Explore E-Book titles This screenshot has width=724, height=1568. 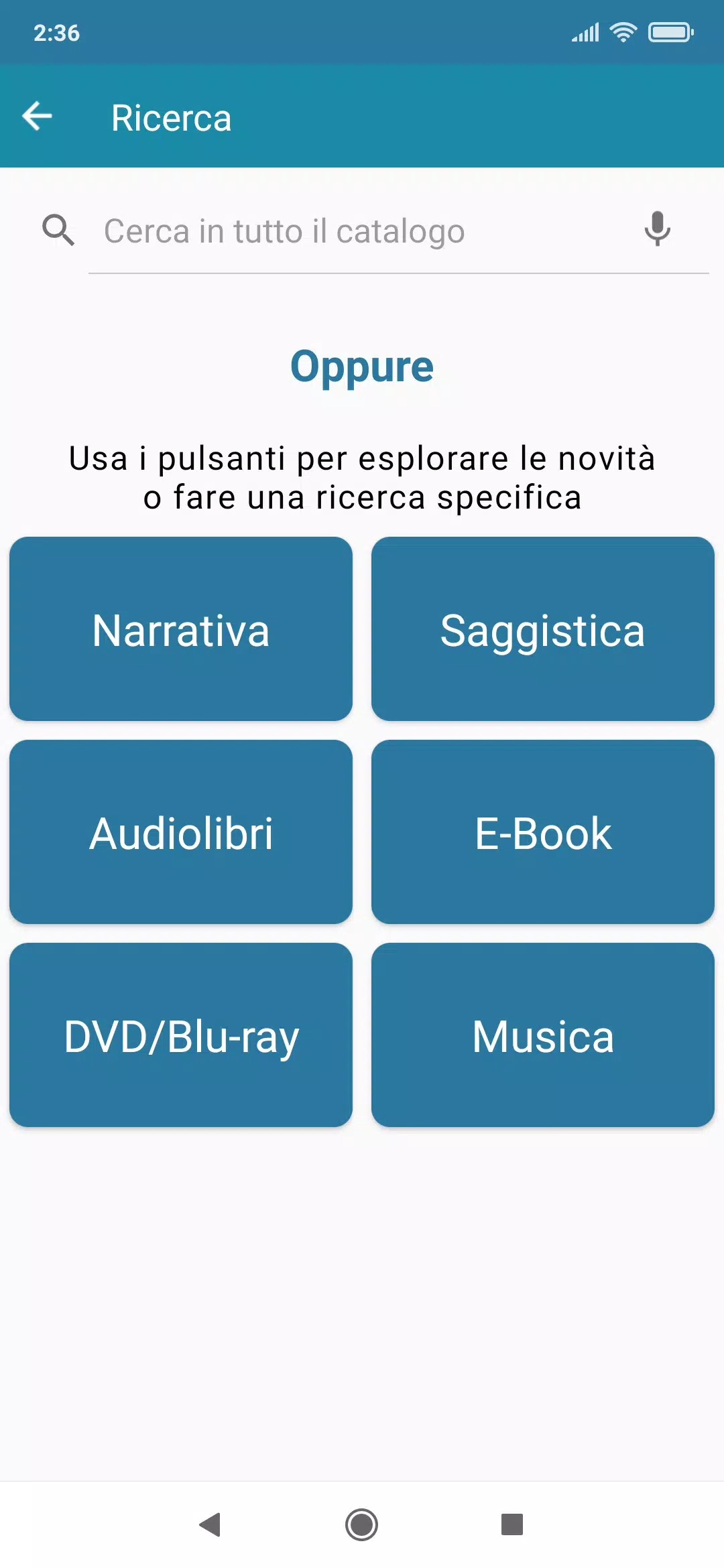tap(543, 832)
